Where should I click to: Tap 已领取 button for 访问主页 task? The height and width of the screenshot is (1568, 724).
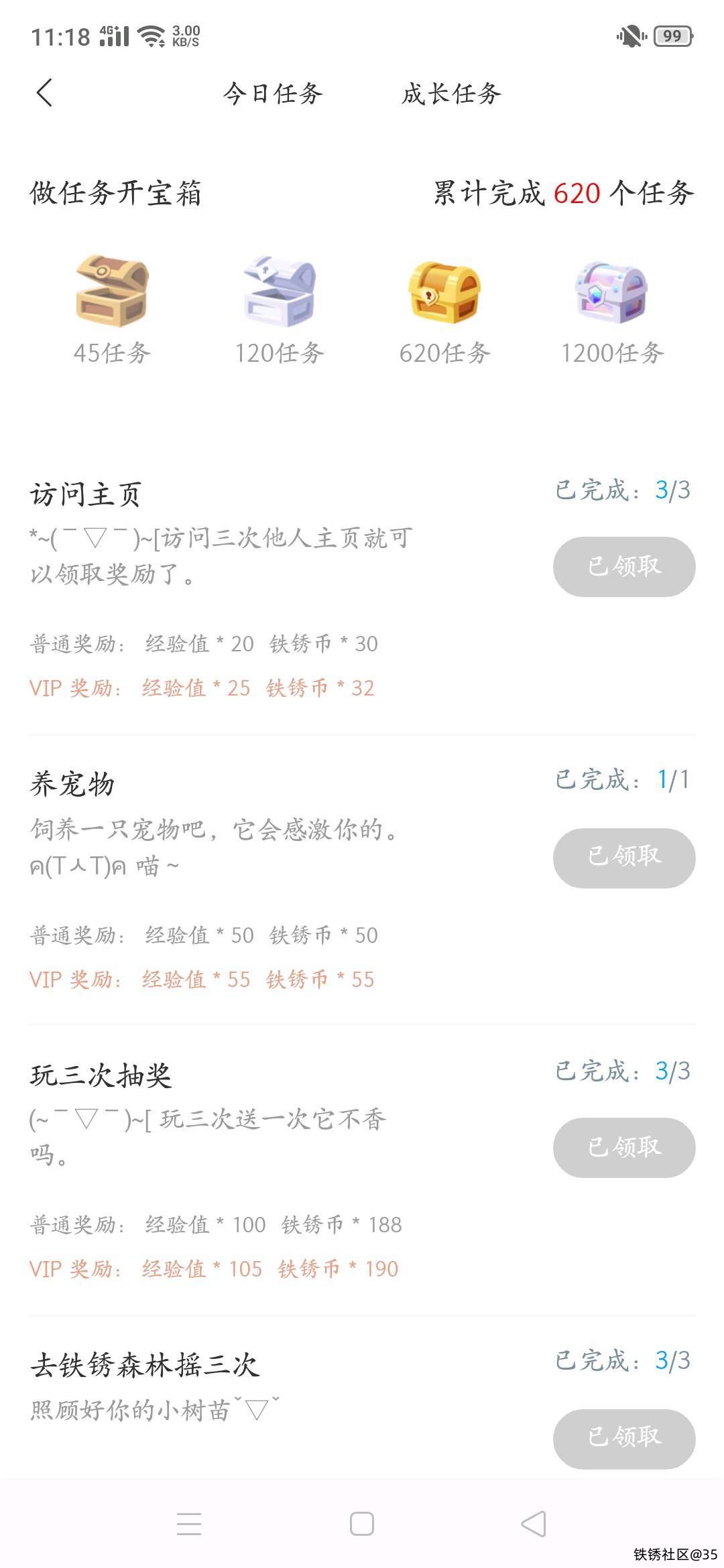pyautogui.click(x=624, y=567)
